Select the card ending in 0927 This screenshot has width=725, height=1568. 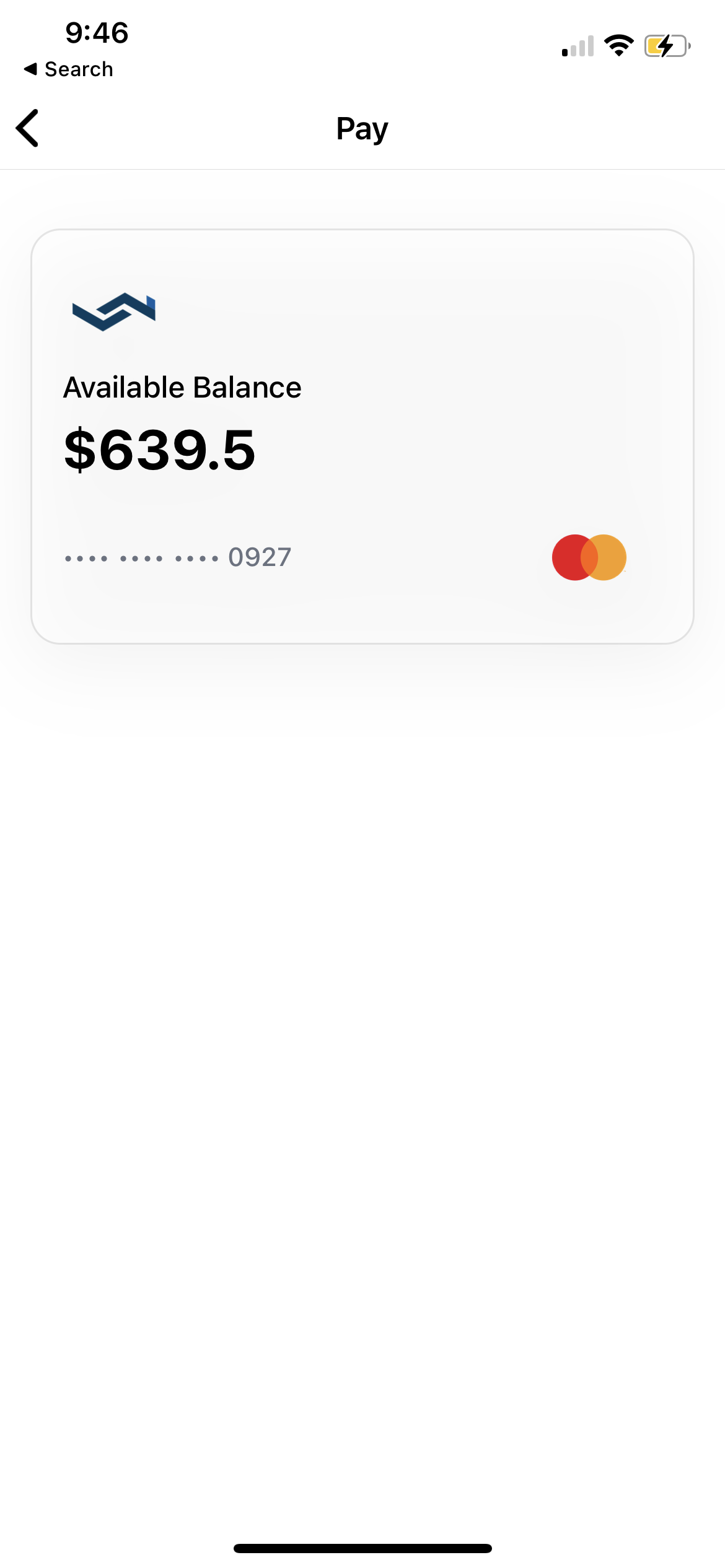click(x=362, y=436)
